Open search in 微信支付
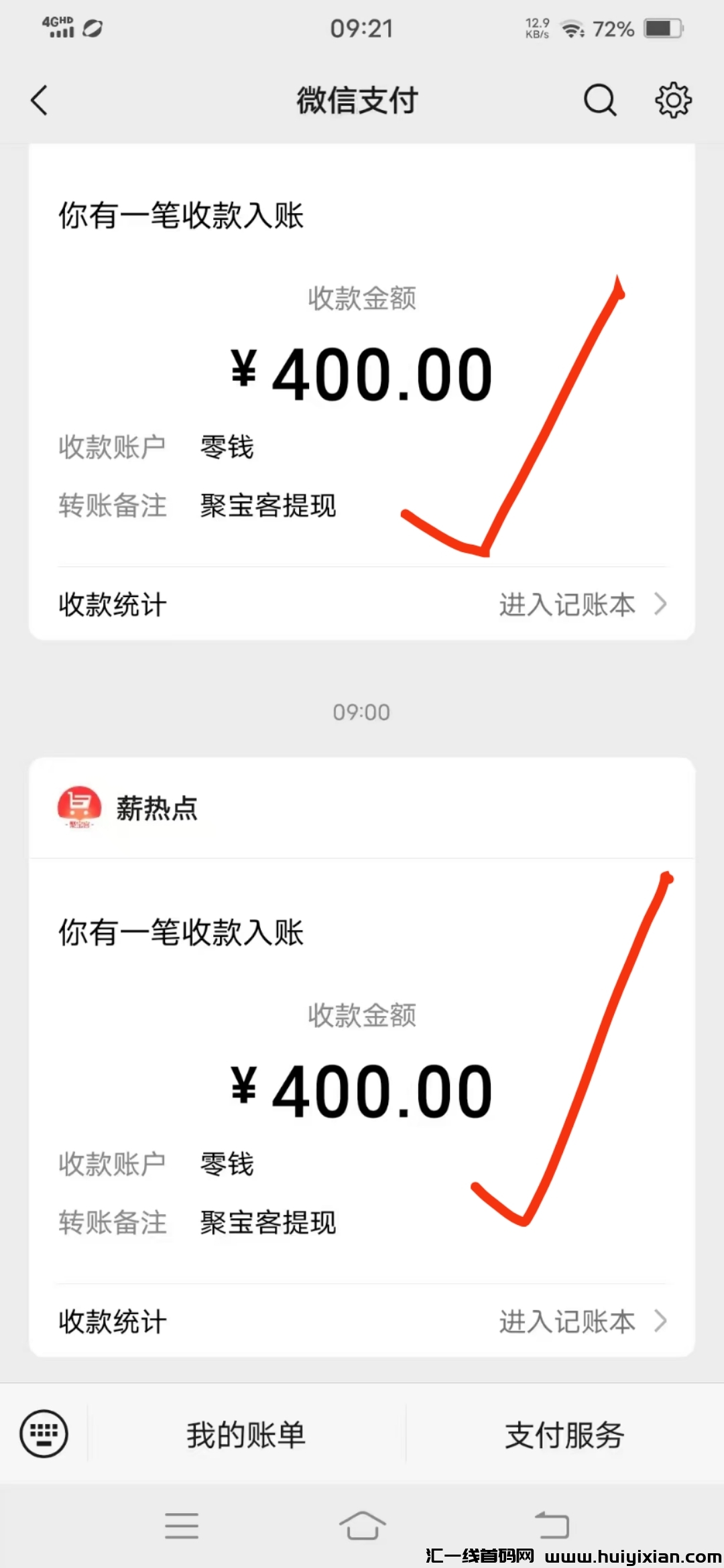Image resolution: width=724 pixels, height=1568 pixels. point(599,101)
